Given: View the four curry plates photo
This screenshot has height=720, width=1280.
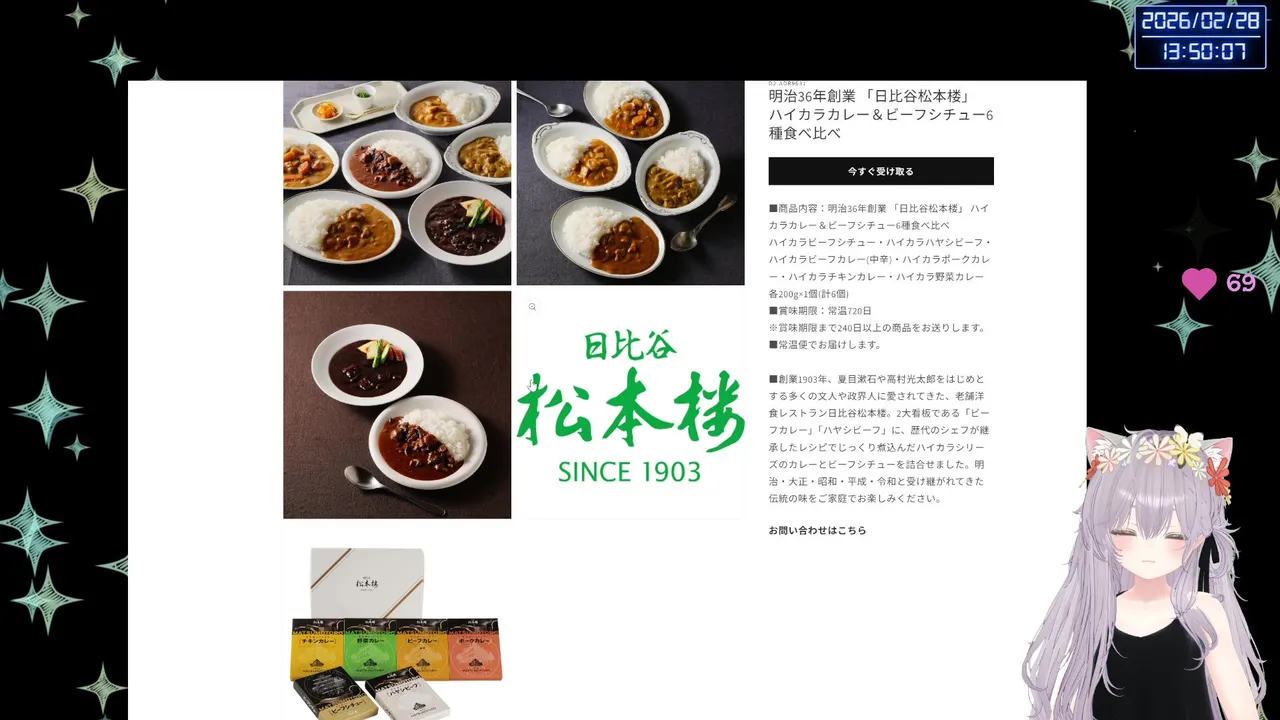Looking at the screenshot, I should coord(630,183).
